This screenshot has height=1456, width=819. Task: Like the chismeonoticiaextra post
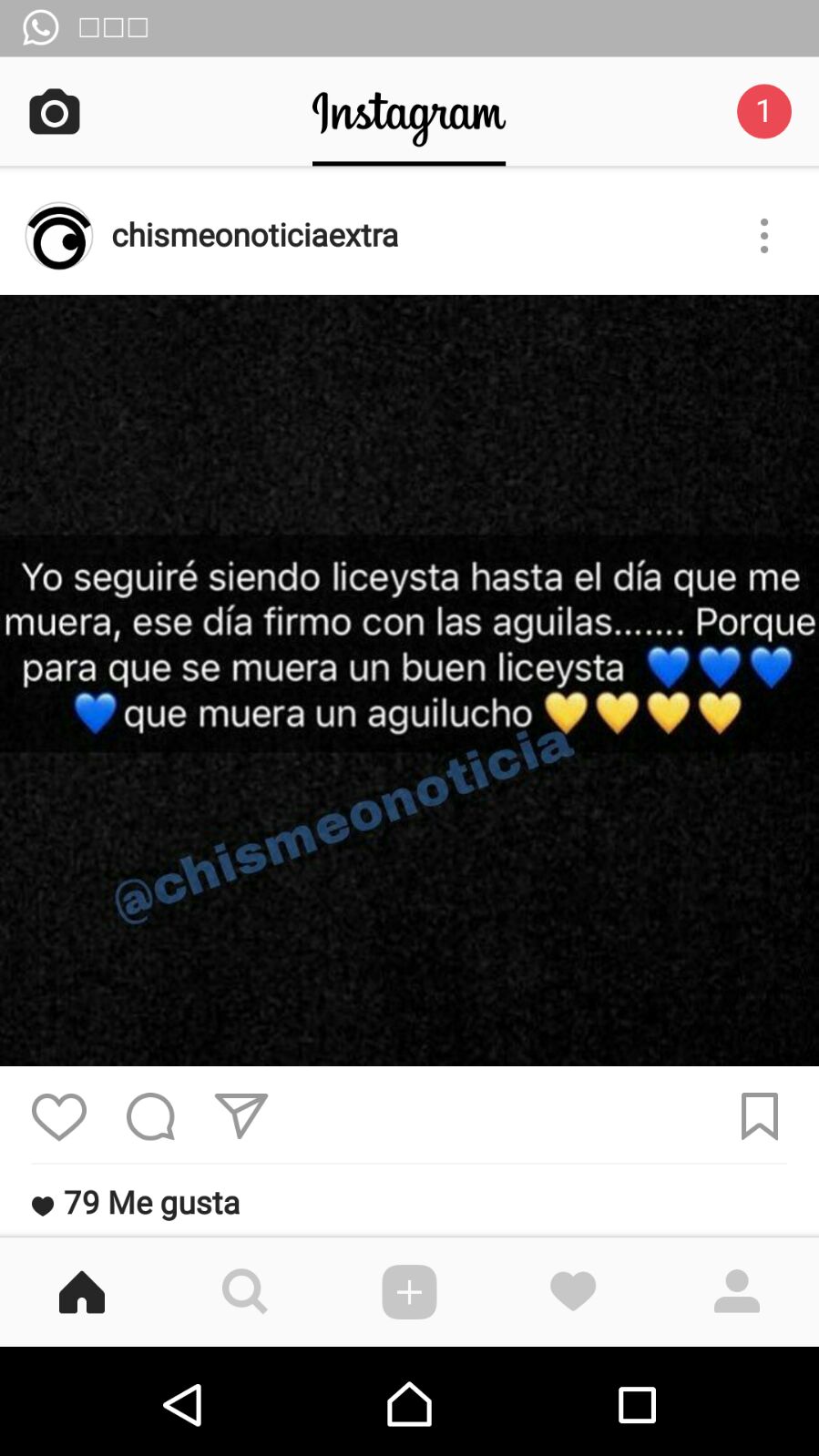[x=59, y=1116]
